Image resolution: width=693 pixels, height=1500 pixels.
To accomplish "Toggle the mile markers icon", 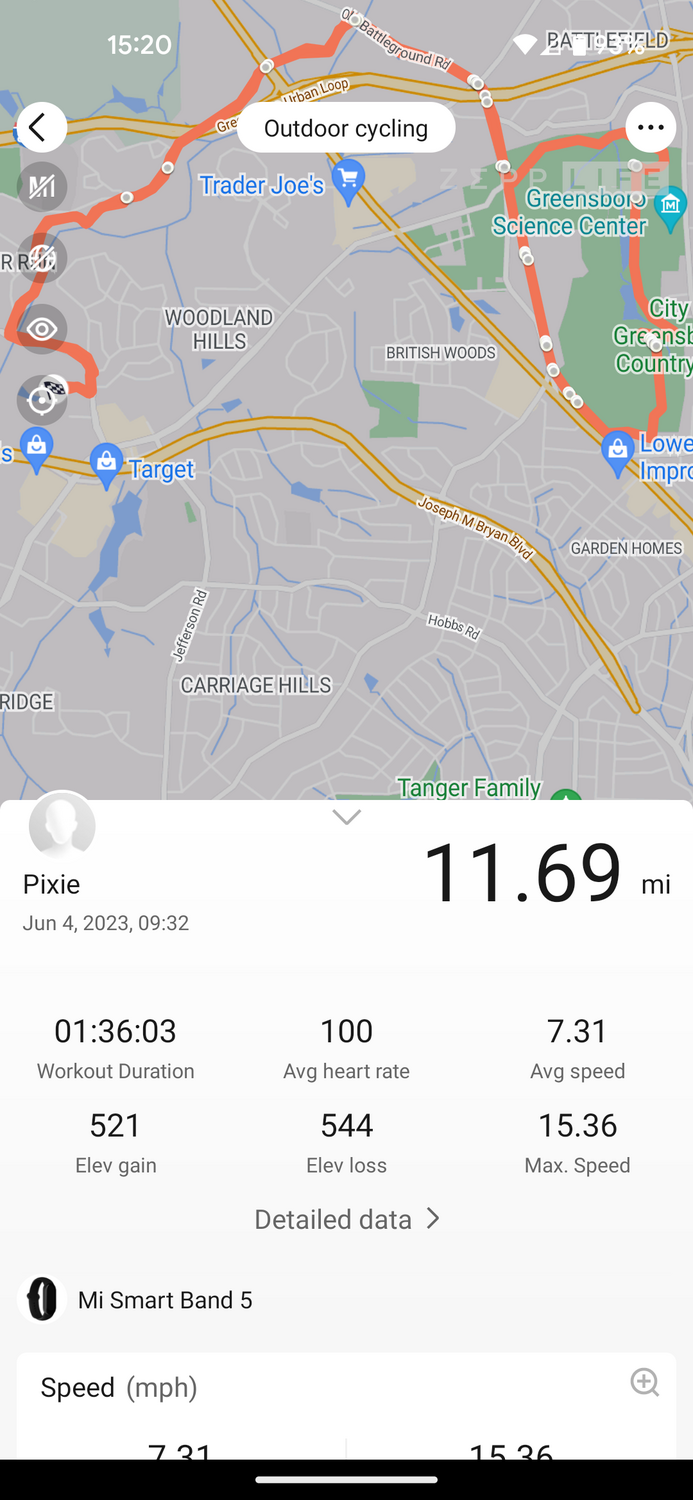I will pyautogui.click(x=41, y=187).
